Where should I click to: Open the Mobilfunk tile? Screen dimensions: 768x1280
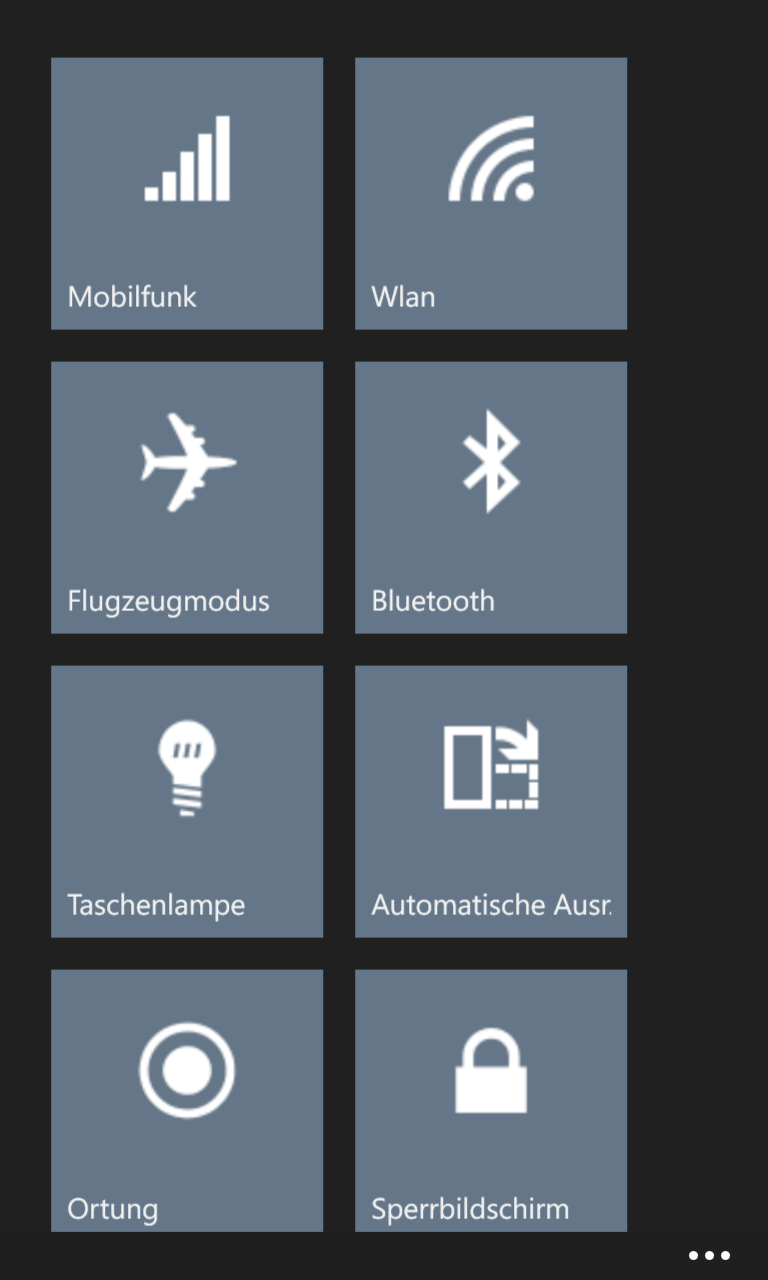(x=187, y=193)
